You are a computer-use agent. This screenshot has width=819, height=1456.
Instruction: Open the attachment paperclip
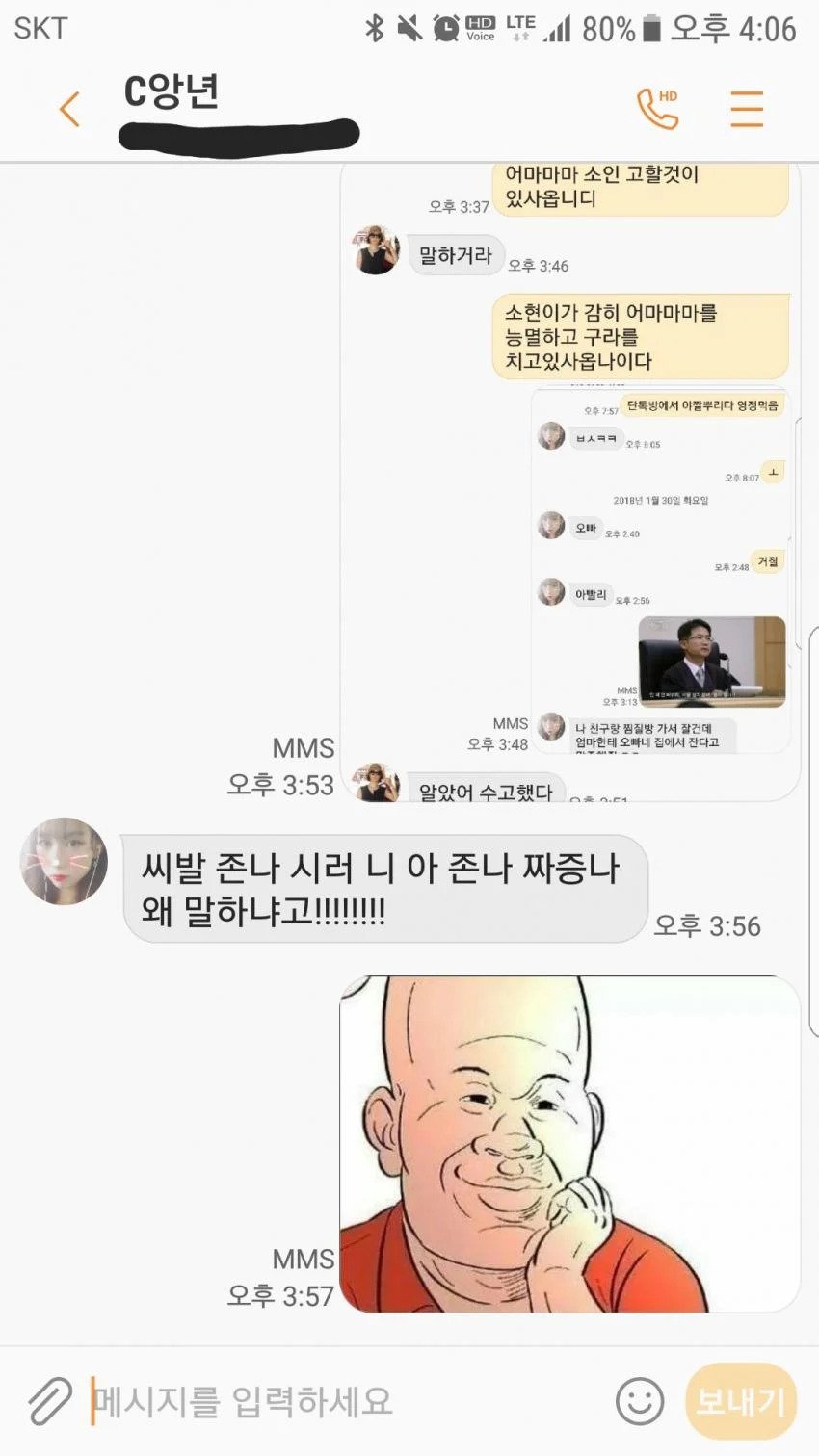point(50,1401)
